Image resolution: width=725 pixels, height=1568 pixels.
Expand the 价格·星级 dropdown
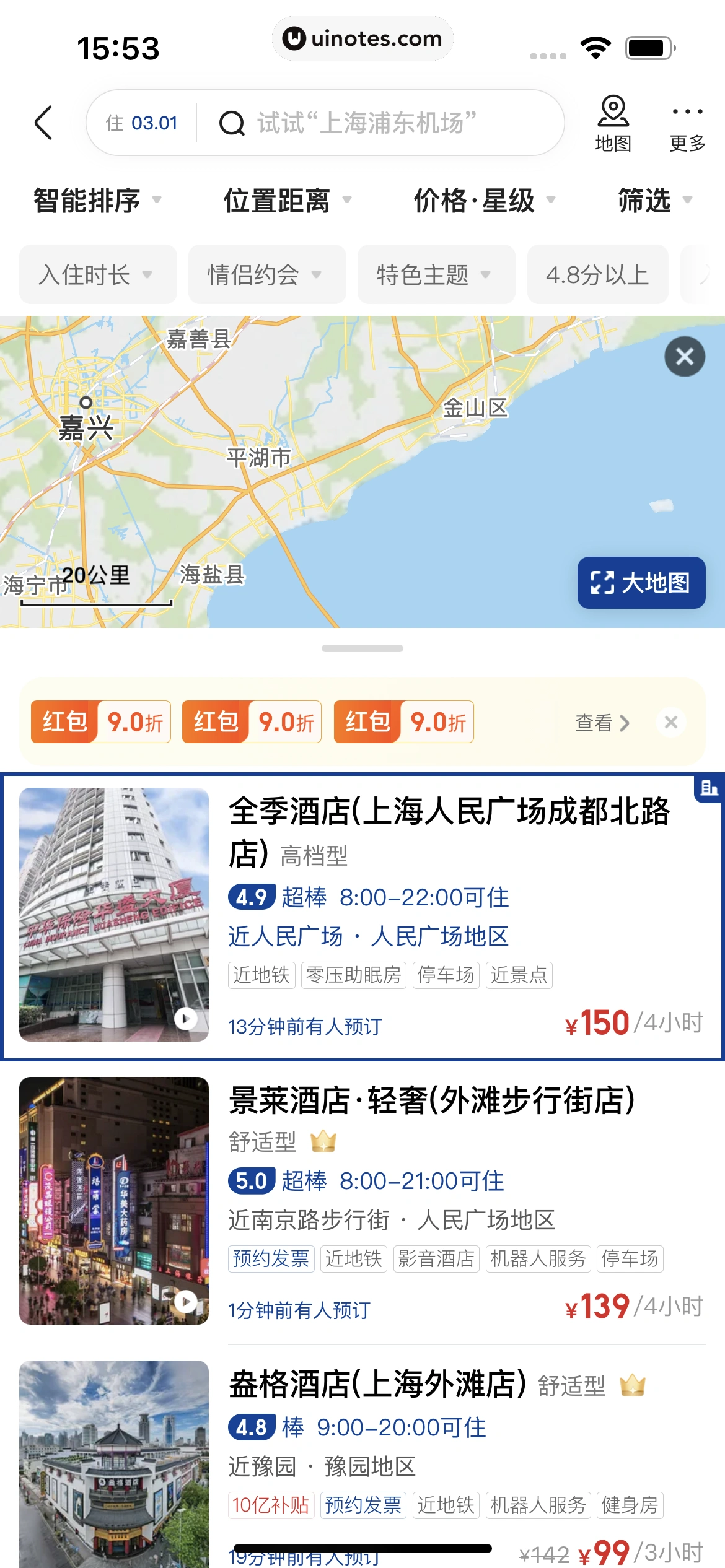click(x=484, y=201)
